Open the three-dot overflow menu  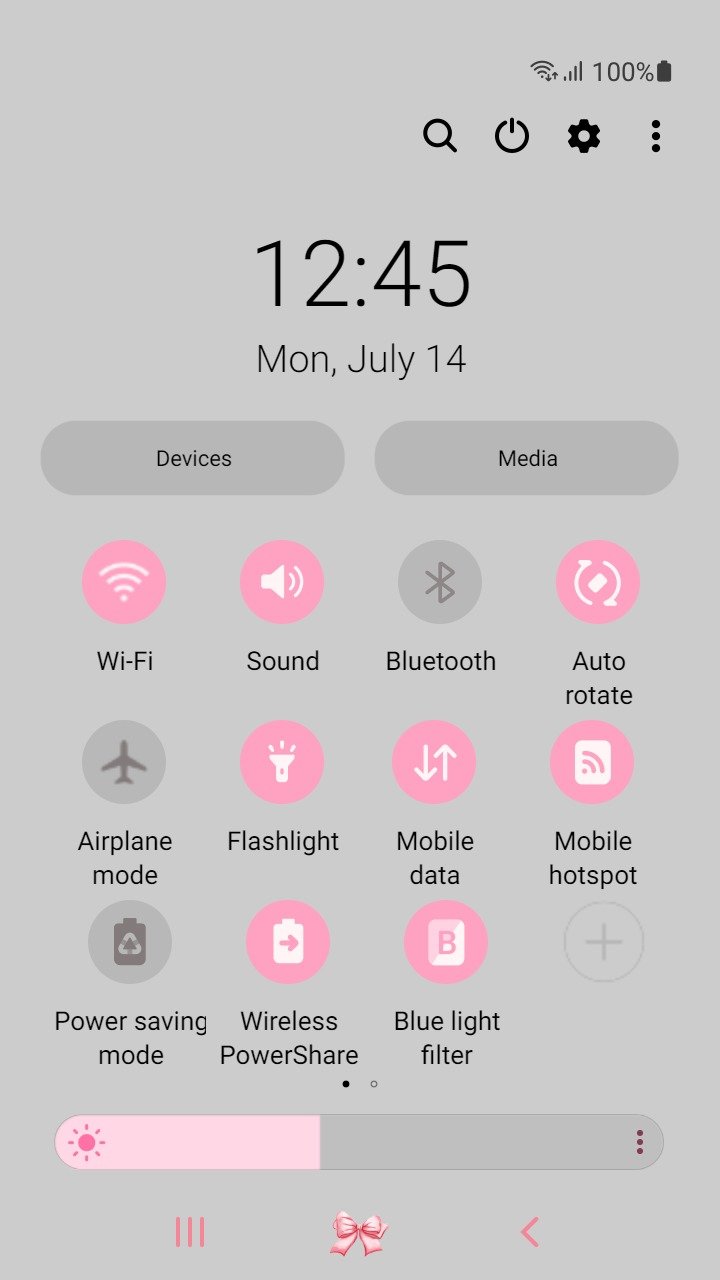[656, 135]
